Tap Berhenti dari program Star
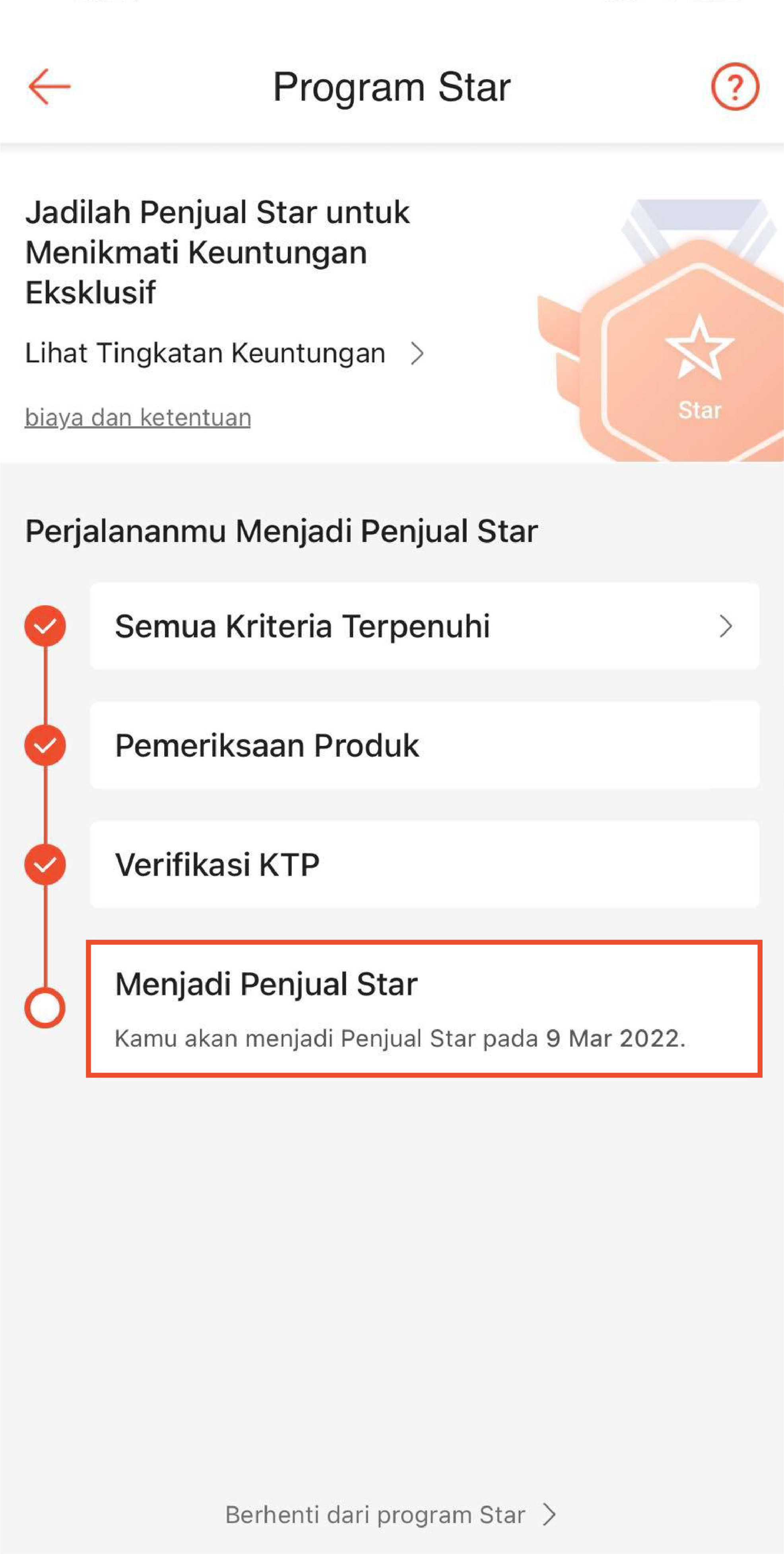This screenshot has height=1554, width=784. 390,1514
